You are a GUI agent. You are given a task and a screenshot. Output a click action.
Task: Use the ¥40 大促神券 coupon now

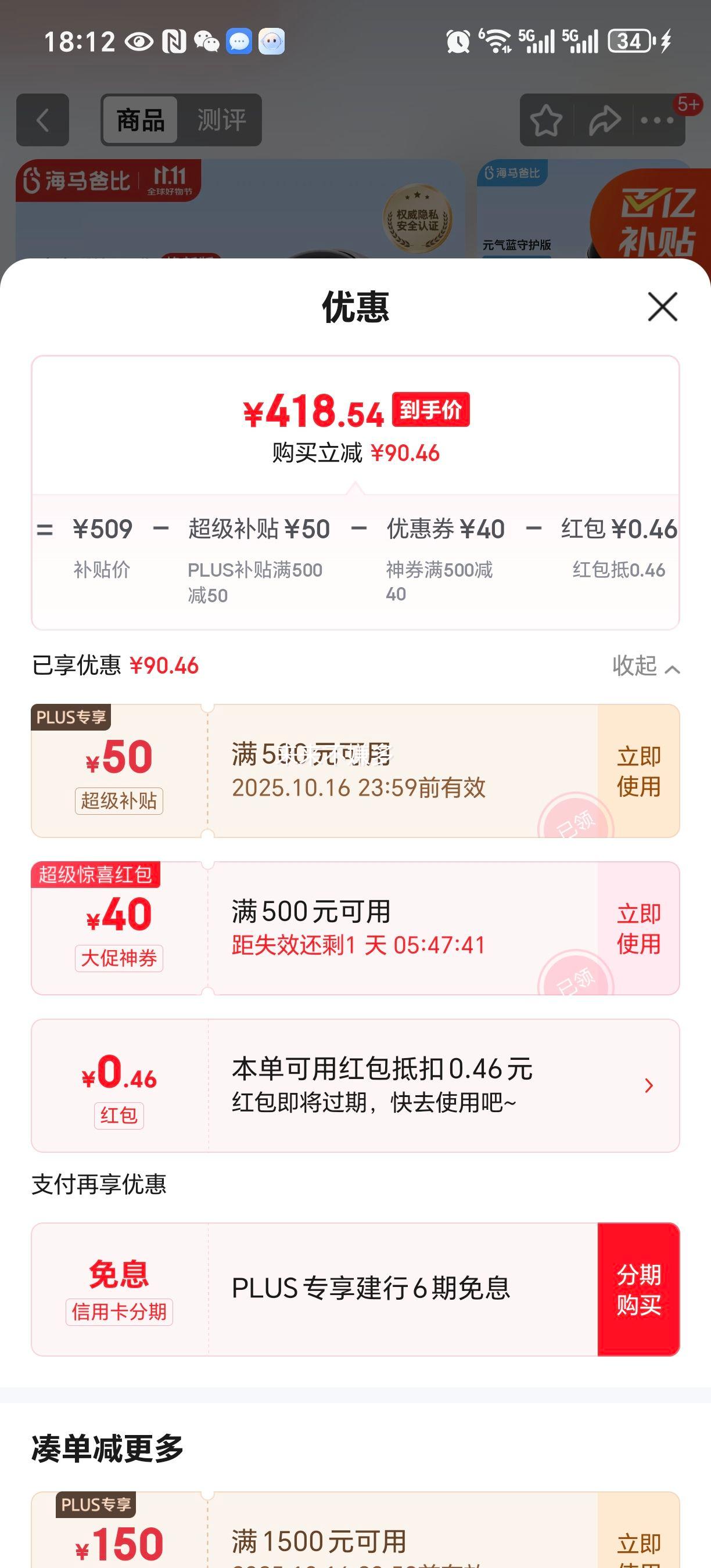(638, 929)
